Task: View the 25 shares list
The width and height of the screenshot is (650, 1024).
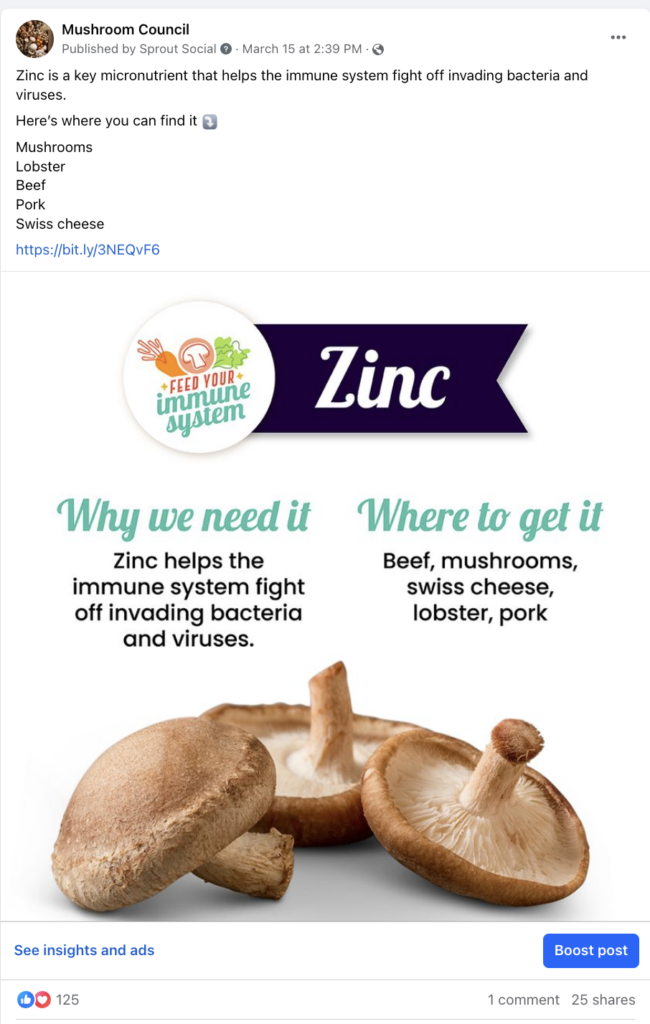Action: pyautogui.click(x=603, y=999)
